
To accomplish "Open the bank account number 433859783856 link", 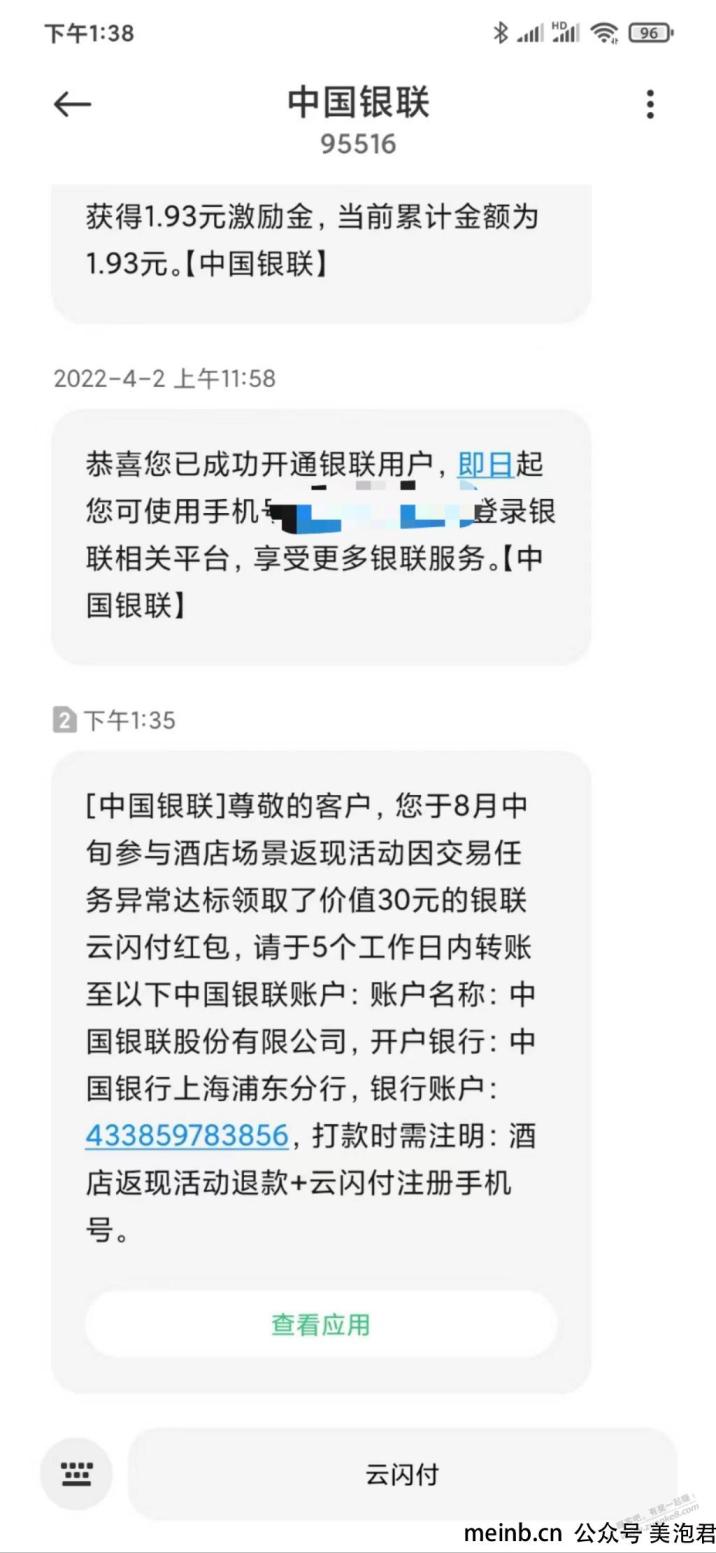I will 187,1136.
